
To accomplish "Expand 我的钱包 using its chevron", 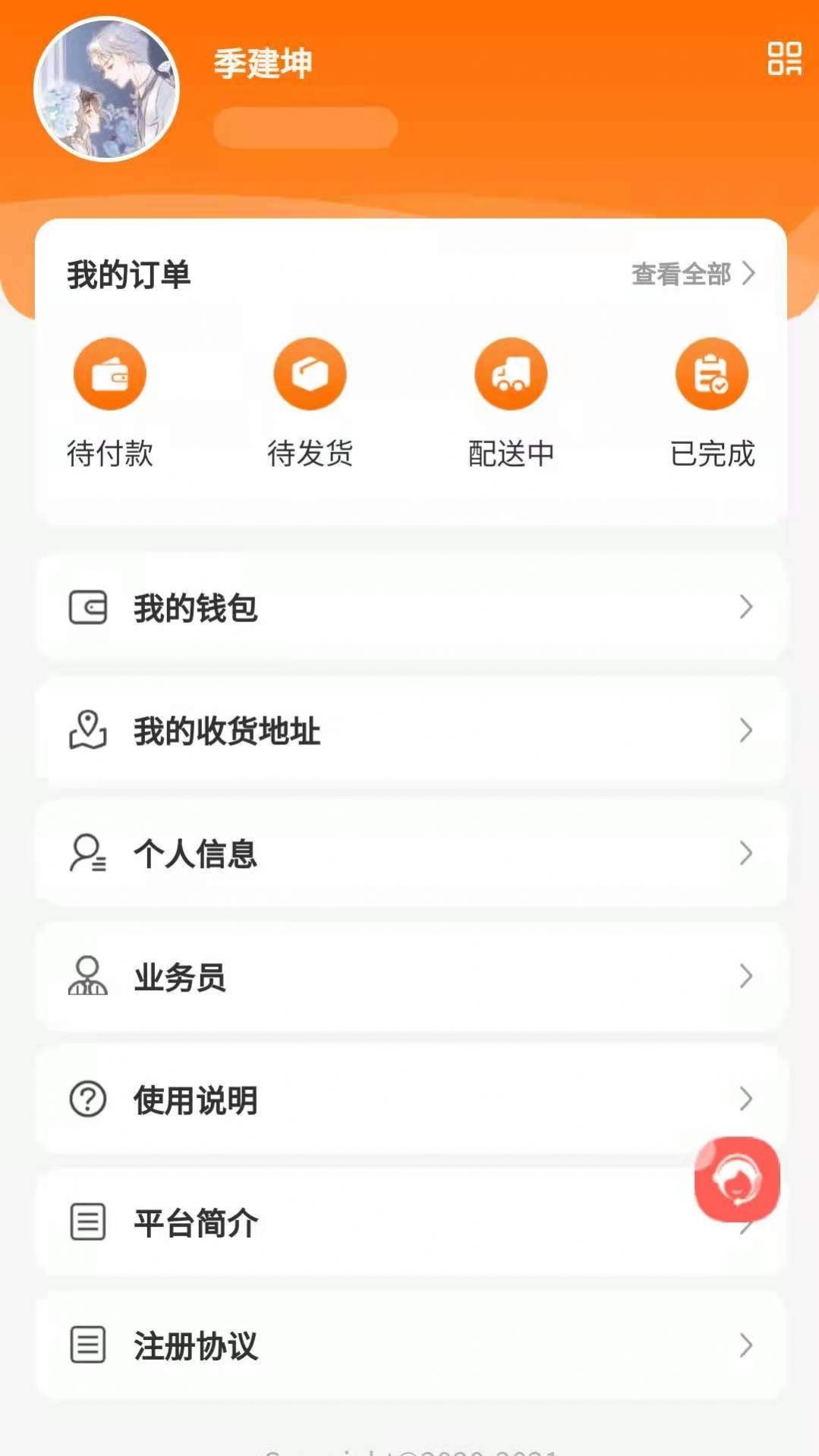I will click(744, 607).
